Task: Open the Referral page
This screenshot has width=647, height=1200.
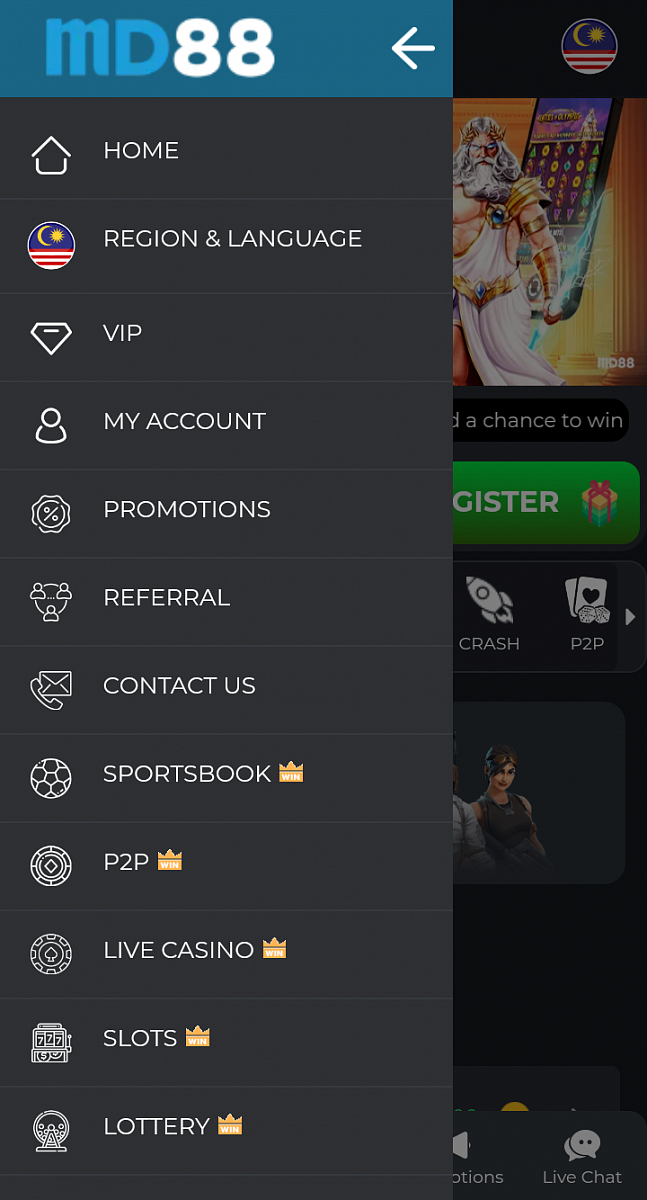Action: coord(166,598)
